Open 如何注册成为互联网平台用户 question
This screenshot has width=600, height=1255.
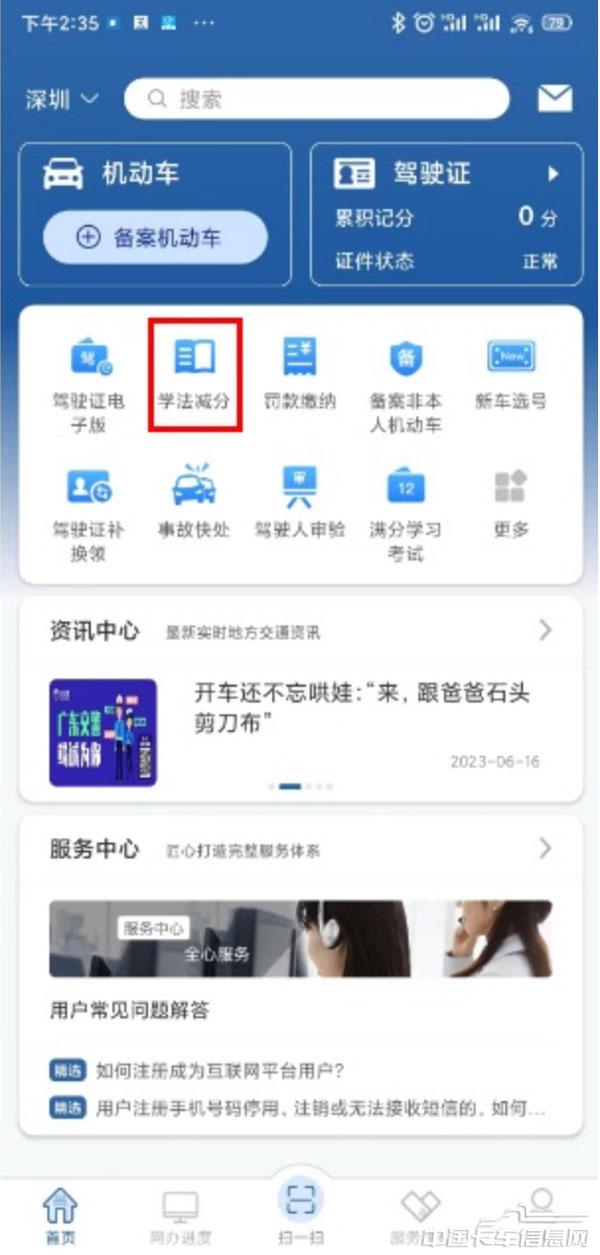click(x=220, y=1070)
